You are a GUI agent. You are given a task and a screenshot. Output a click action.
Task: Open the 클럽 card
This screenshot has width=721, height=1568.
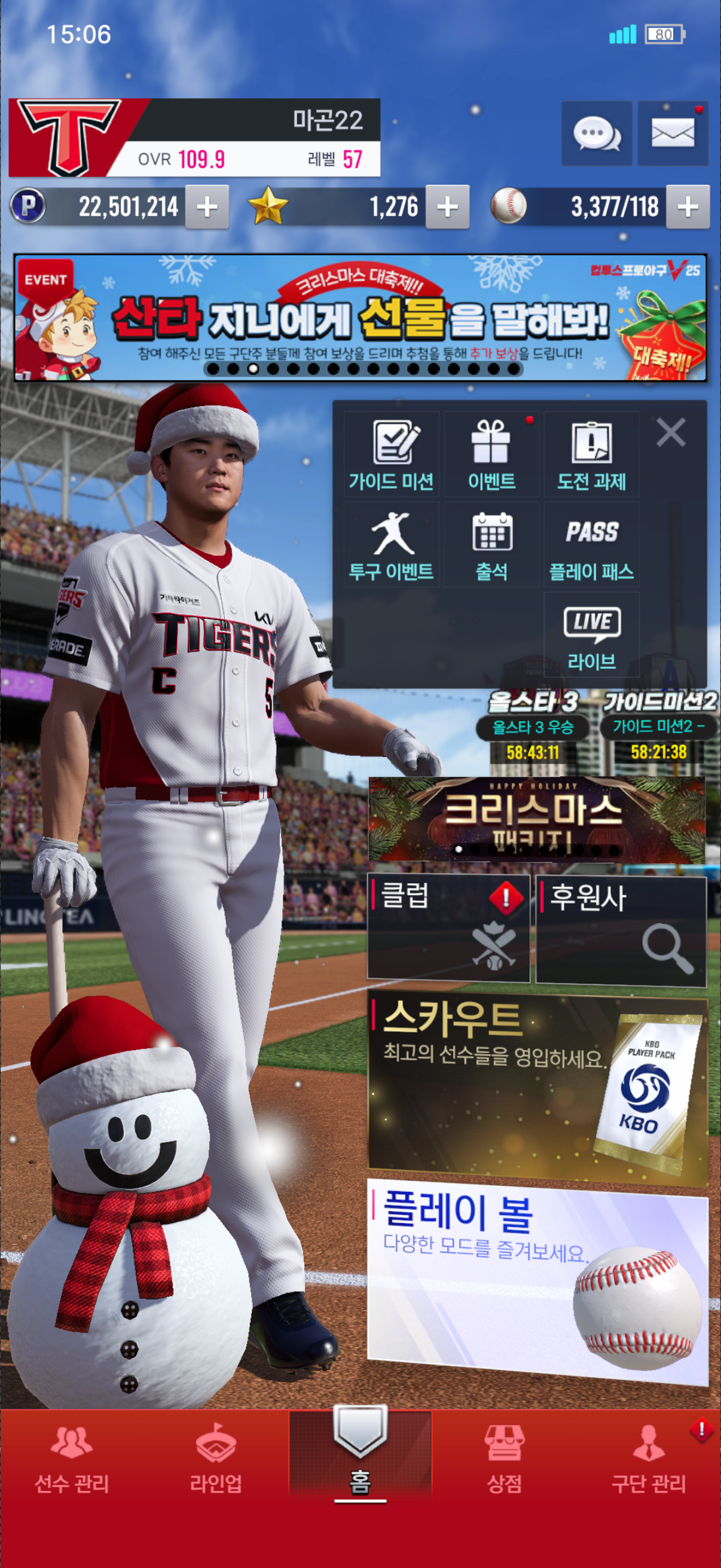click(x=448, y=928)
